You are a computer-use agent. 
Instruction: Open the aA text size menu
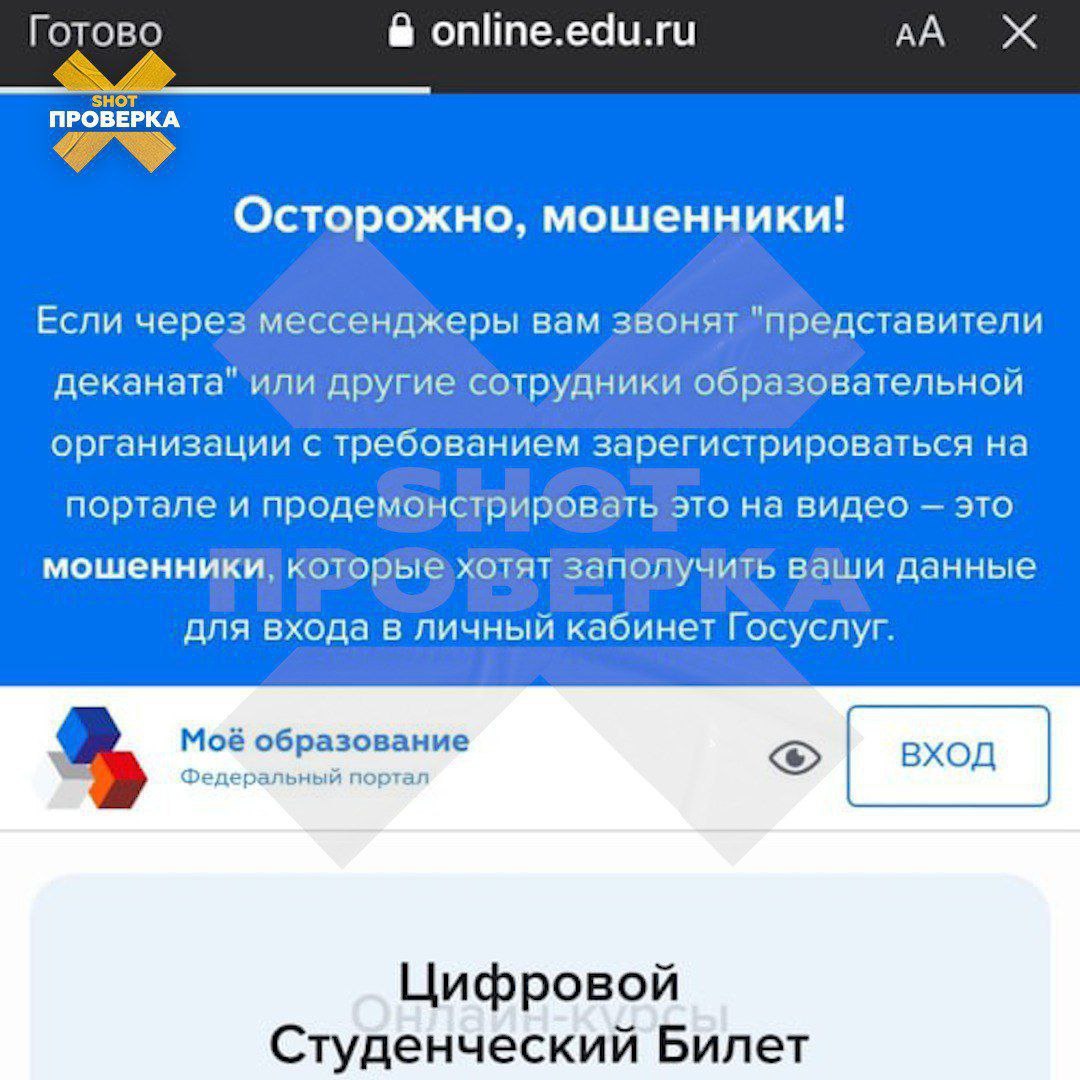pos(919,33)
